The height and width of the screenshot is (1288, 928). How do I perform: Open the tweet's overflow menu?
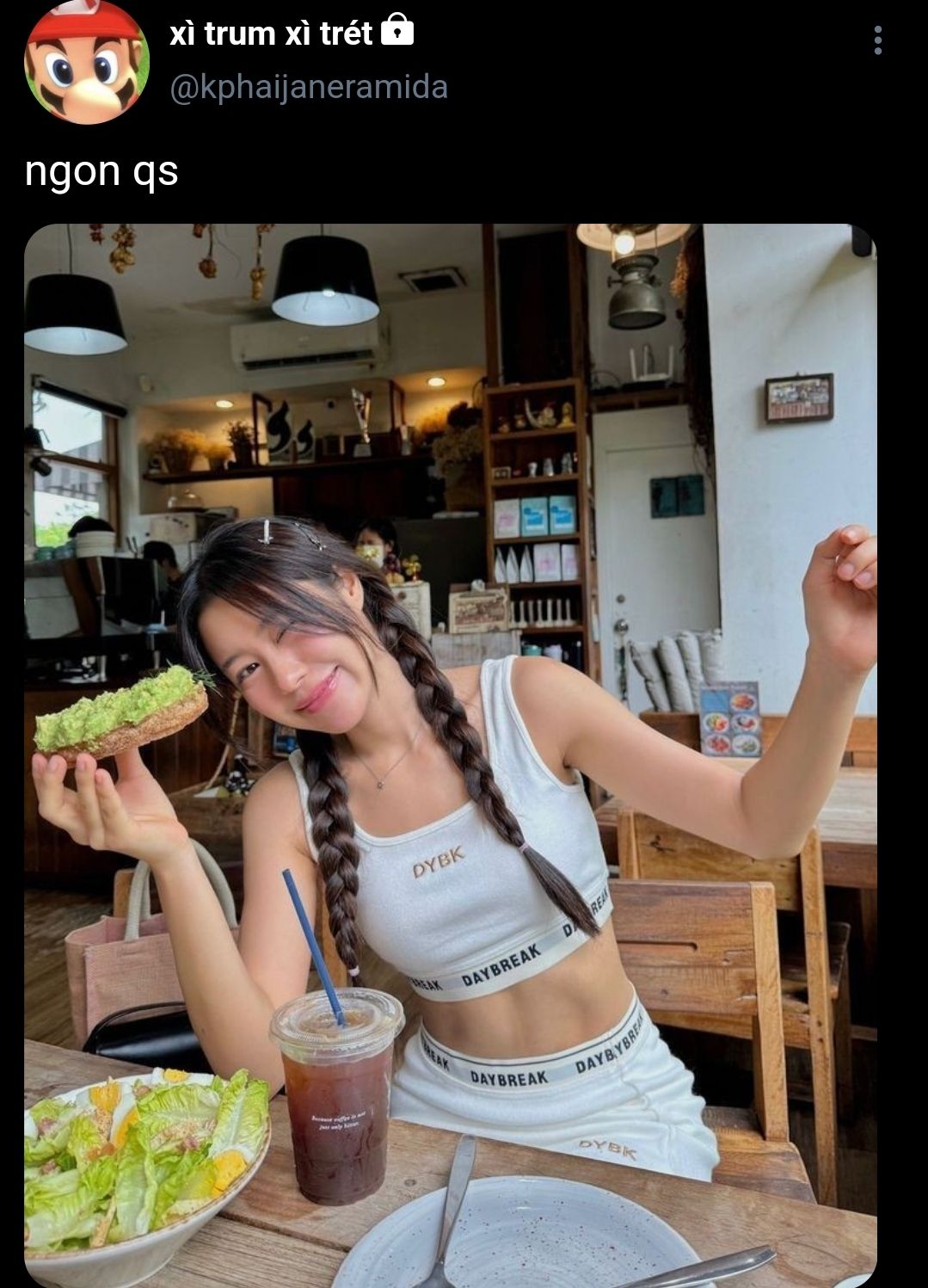click(877, 40)
